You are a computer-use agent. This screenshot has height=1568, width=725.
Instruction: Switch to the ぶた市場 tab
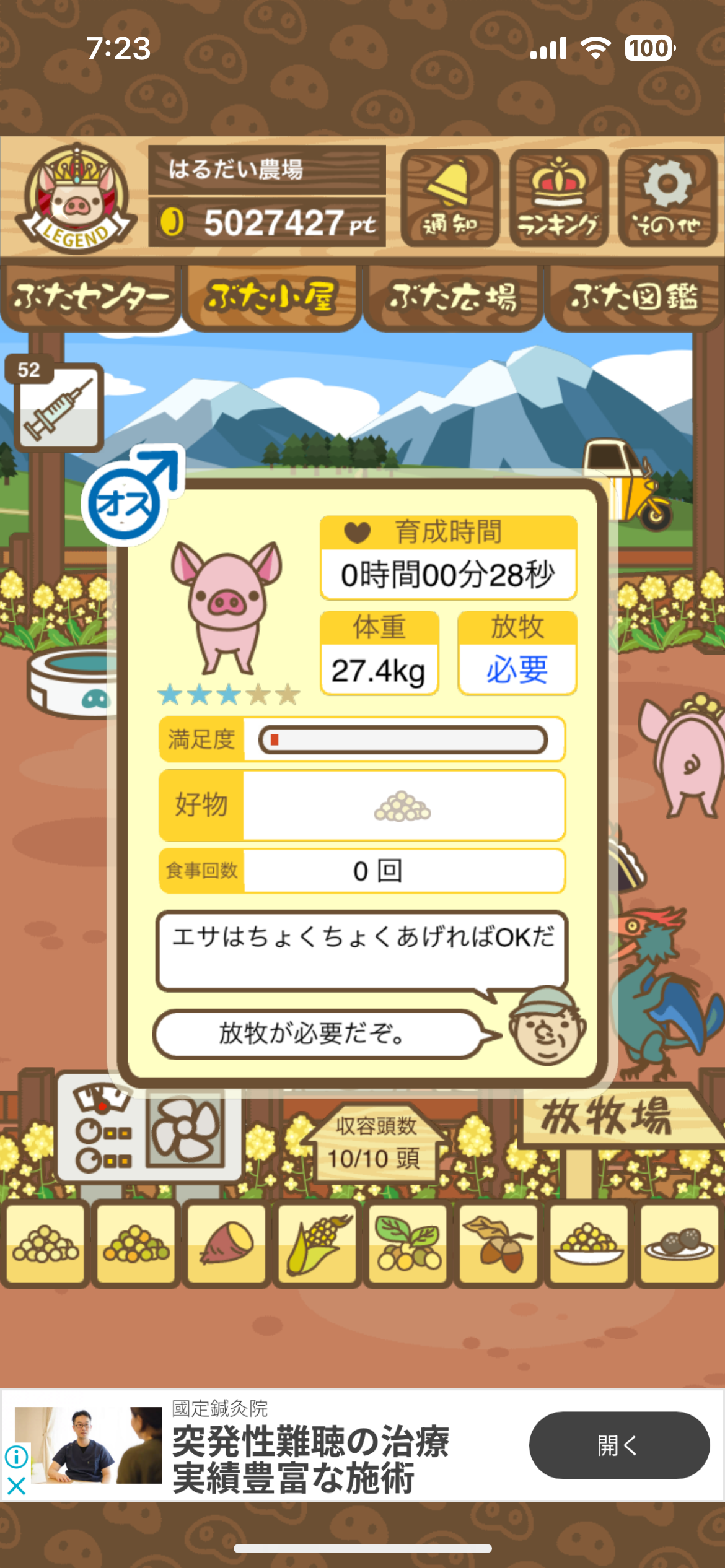coord(453,298)
